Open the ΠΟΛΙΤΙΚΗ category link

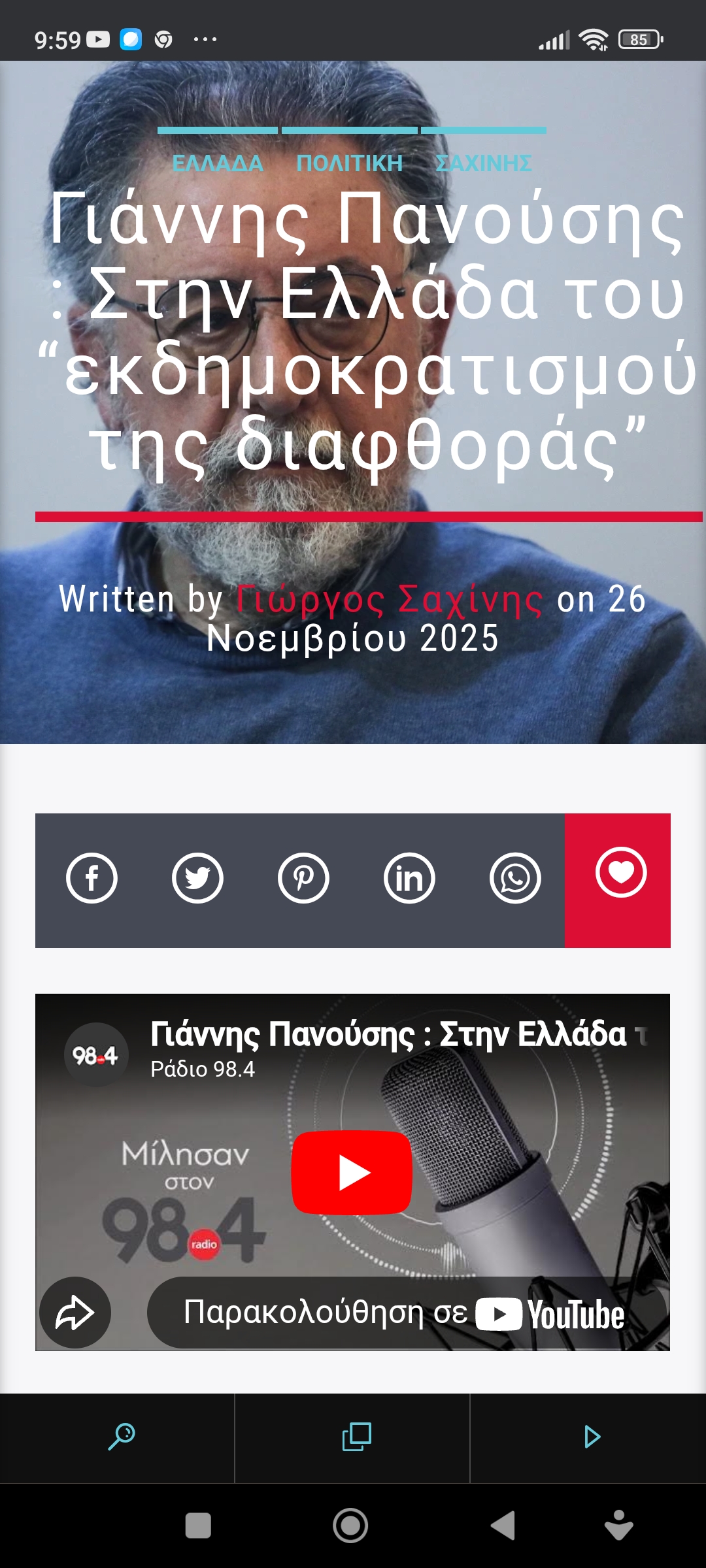coord(349,163)
